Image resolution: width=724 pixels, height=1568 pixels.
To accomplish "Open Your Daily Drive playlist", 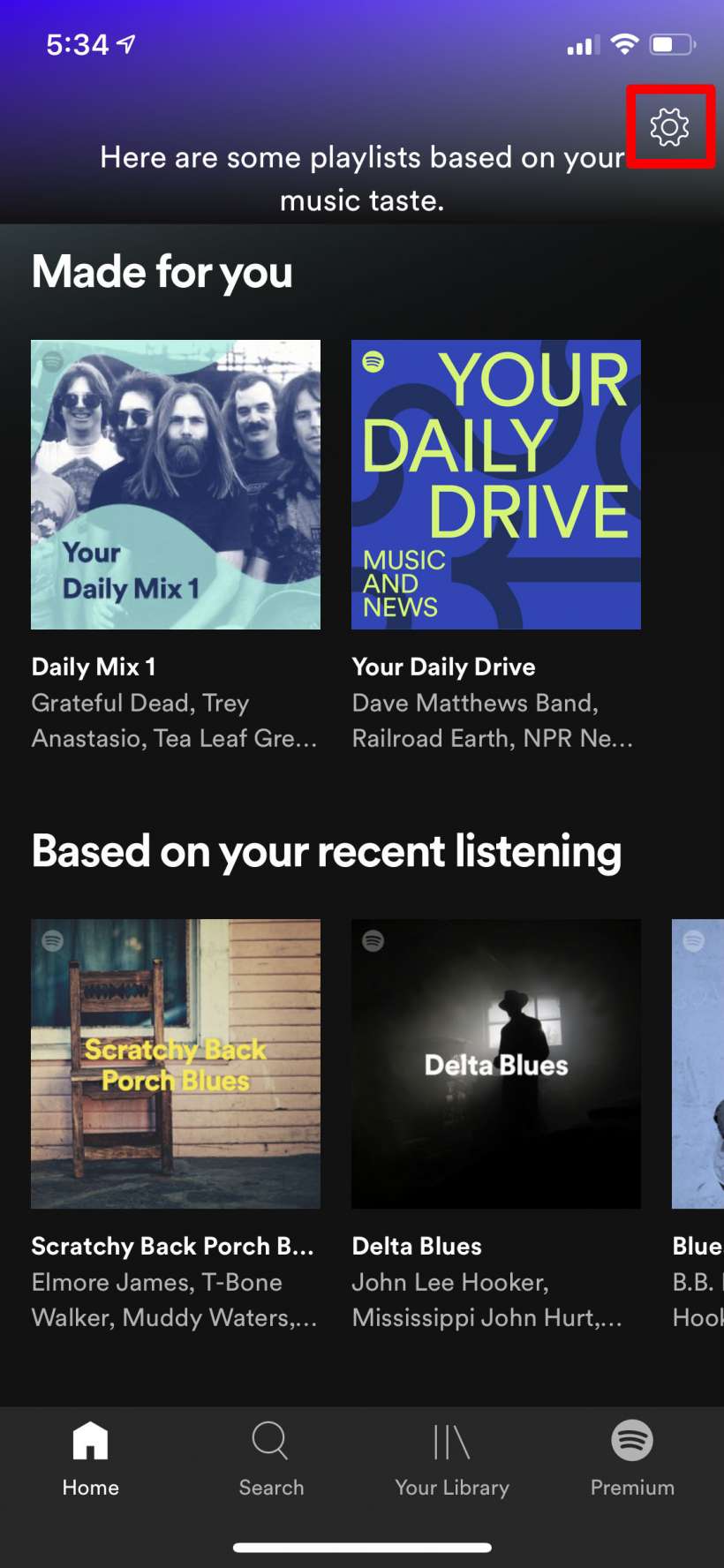I will pos(496,485).
